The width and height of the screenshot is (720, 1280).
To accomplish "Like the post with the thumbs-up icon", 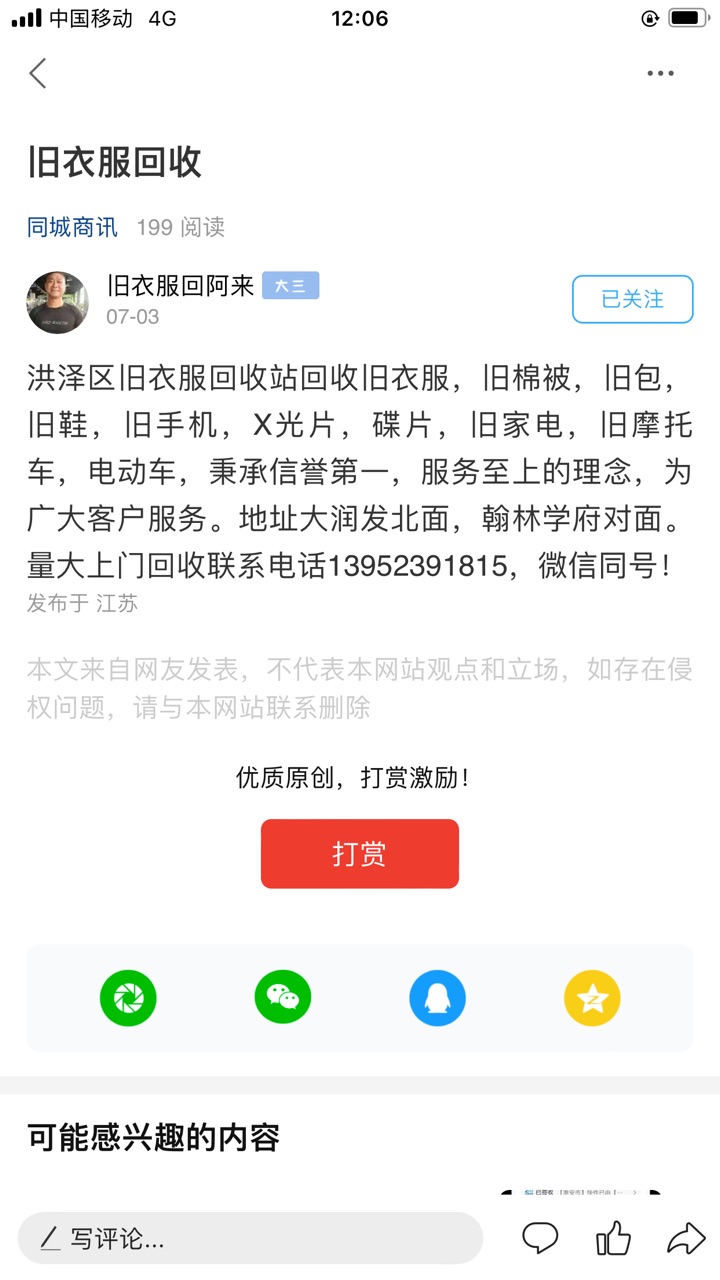I will 614,1238.
